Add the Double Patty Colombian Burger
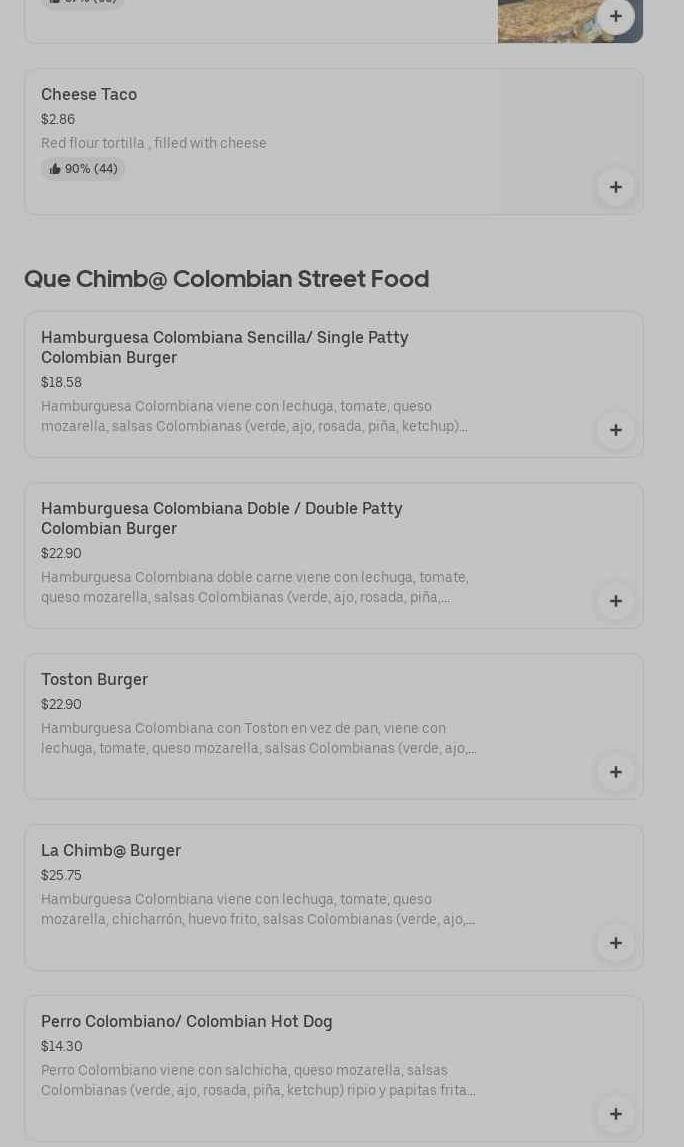This screenshot has height=1147, width=684. click(615, 601)
